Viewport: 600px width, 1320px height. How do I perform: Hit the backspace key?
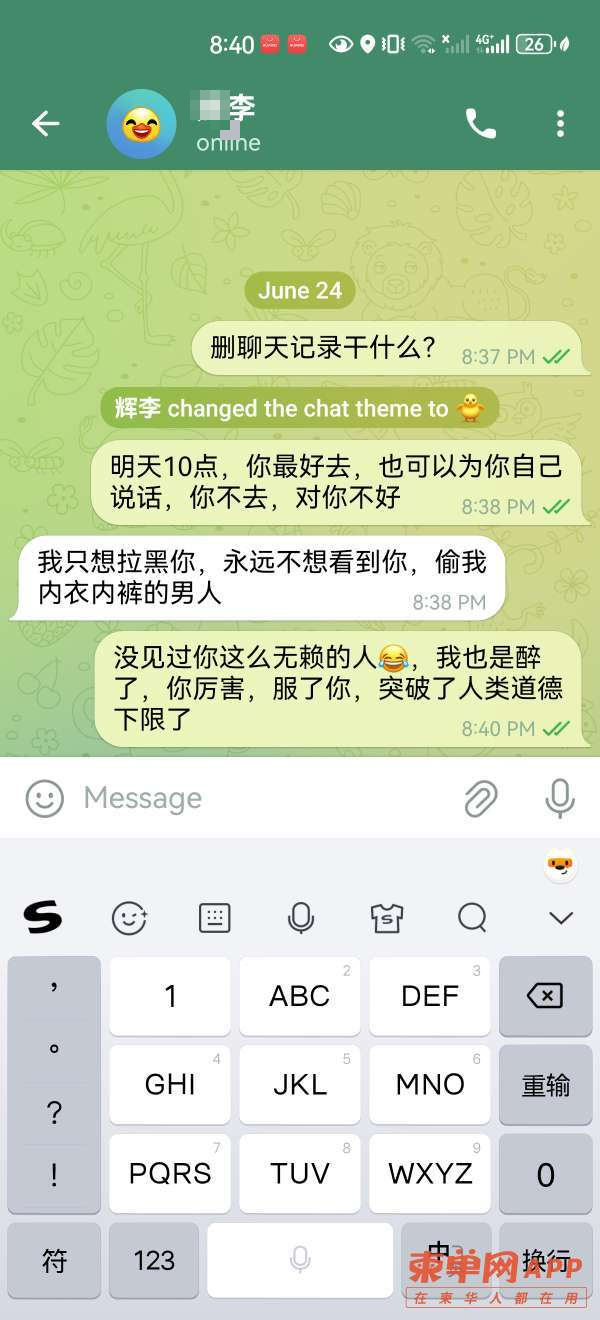545,996
